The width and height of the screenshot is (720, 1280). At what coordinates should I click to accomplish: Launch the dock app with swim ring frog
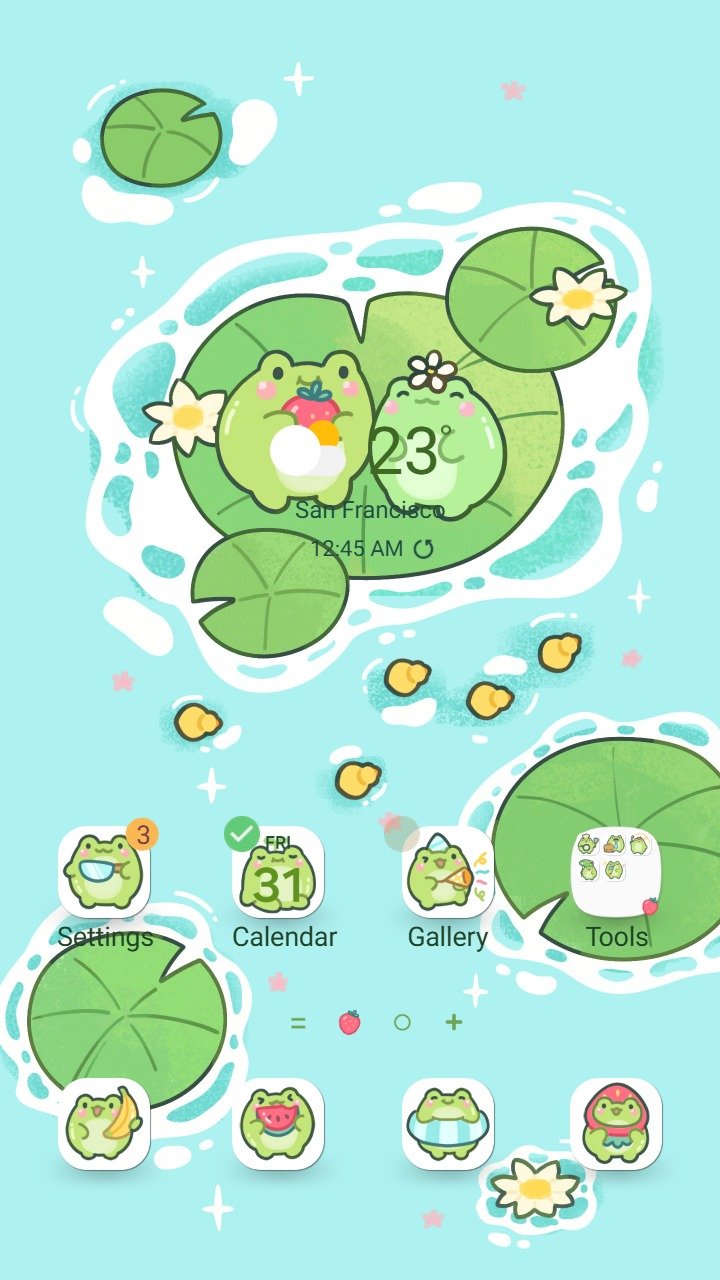448,1124
